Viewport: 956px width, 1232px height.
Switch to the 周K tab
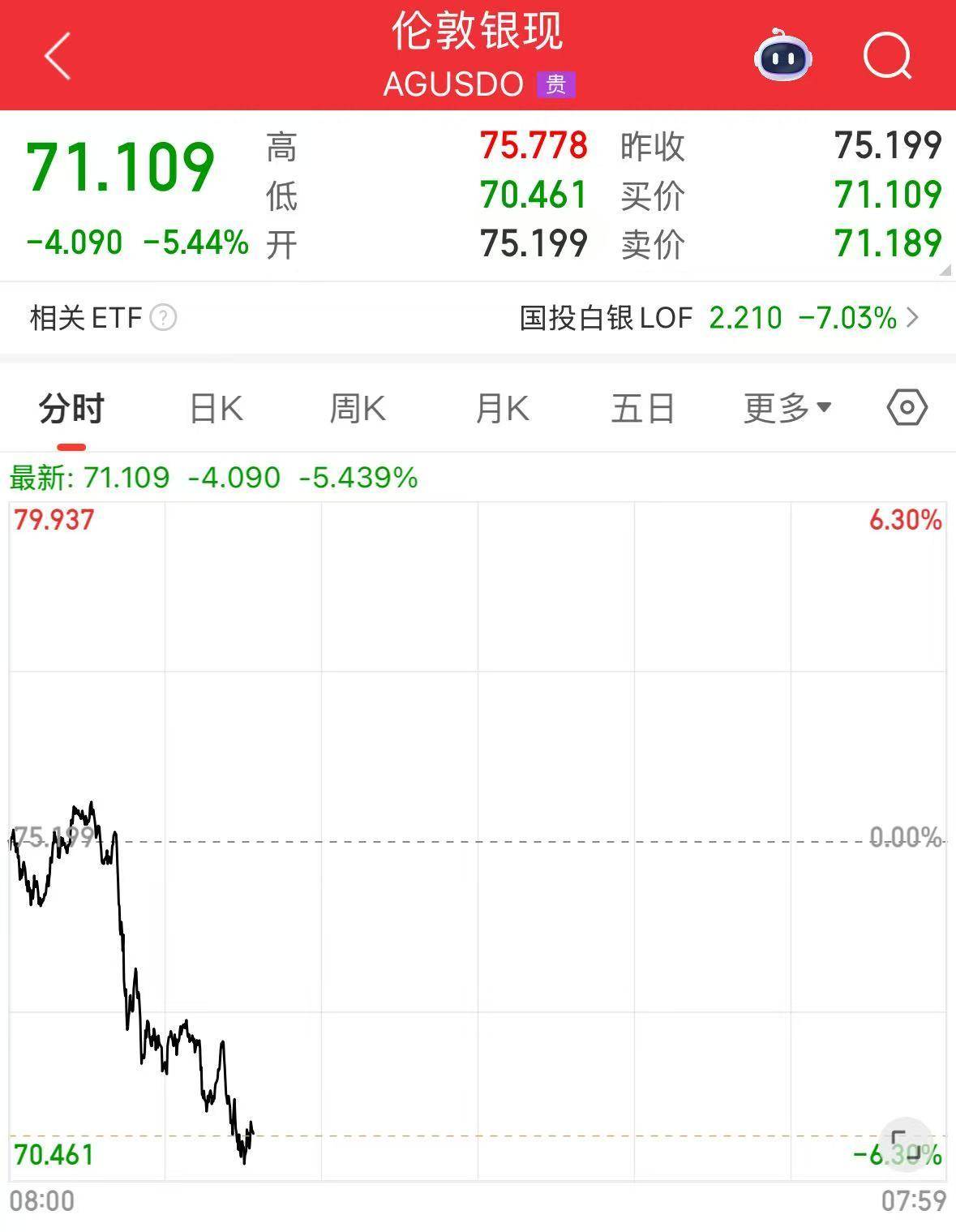[358, 408]
